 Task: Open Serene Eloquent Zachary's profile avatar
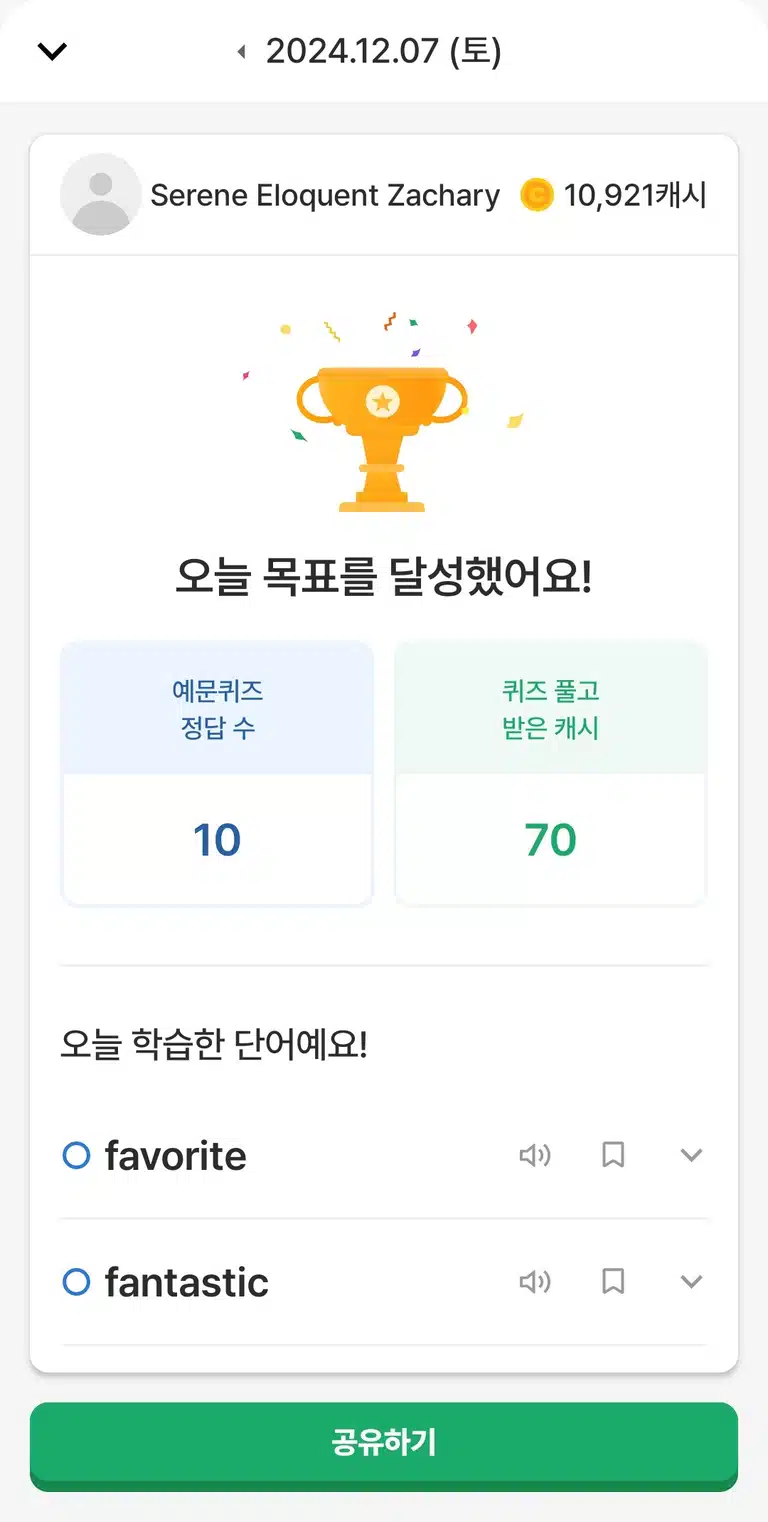coord(100,194)
